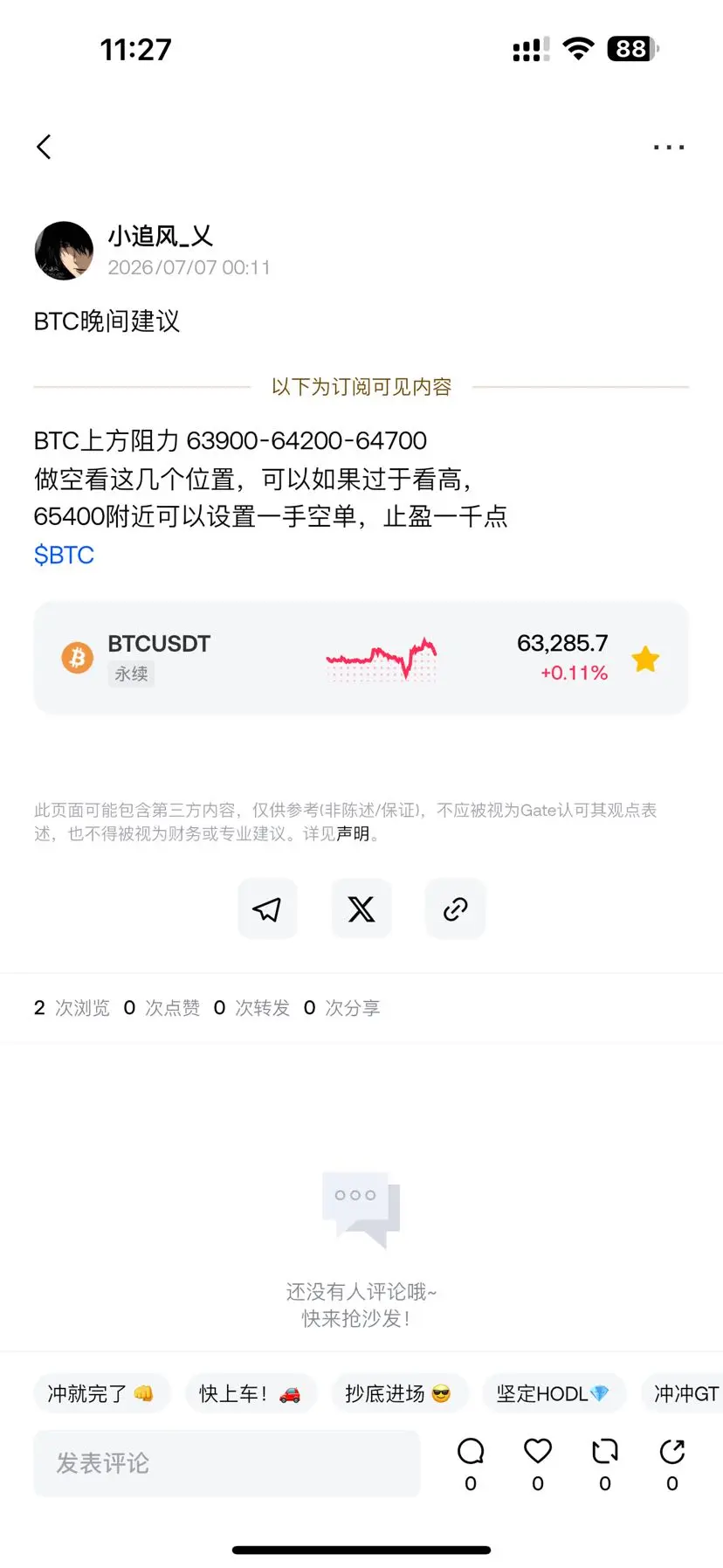This screenshot has height=1568, width=723.
Task: Toggle the favorite star on BTCUSDT
Action: click(646, 659)
